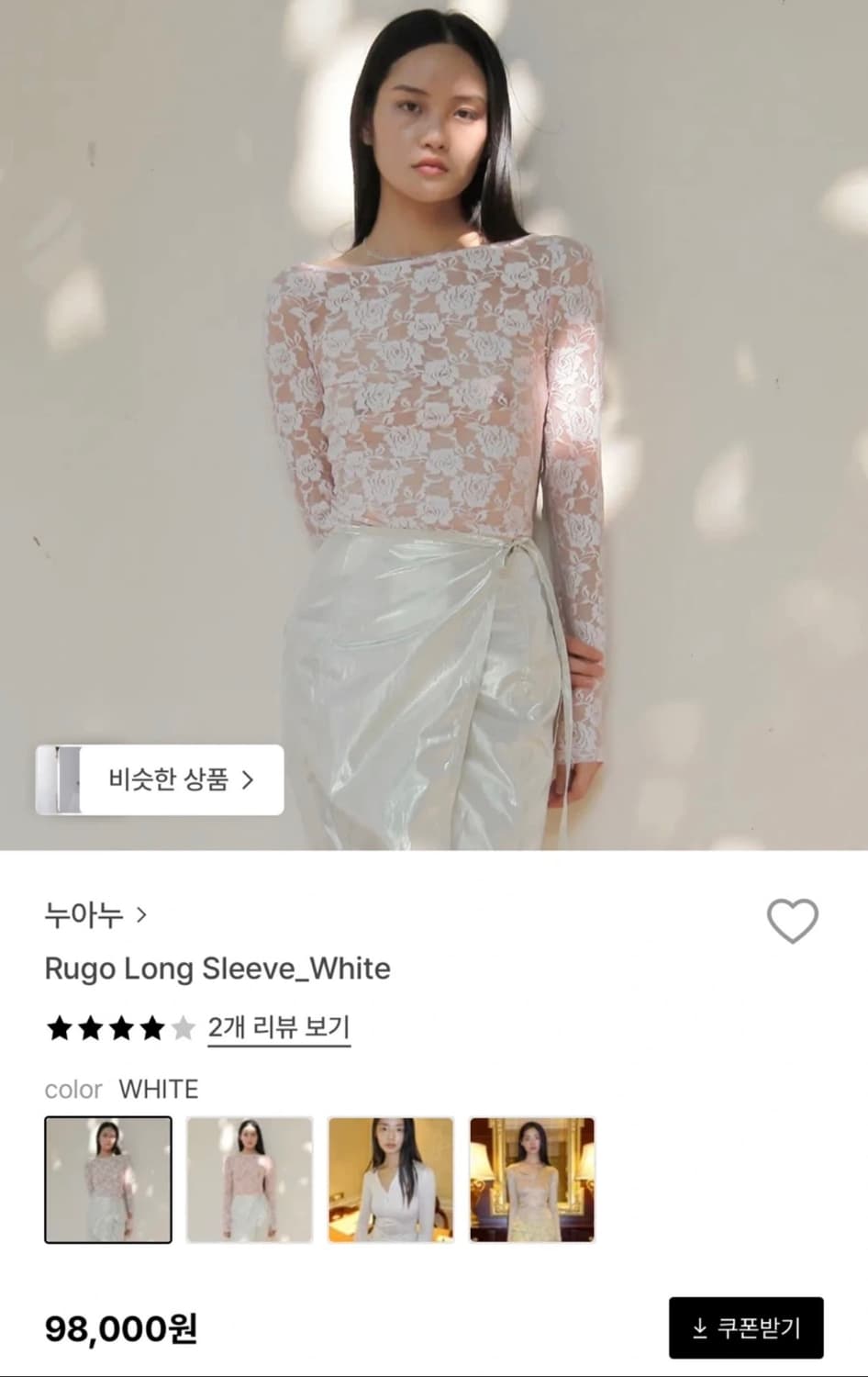Click the star rating row
This screenshot has height=1377, width=868.
119,1030
